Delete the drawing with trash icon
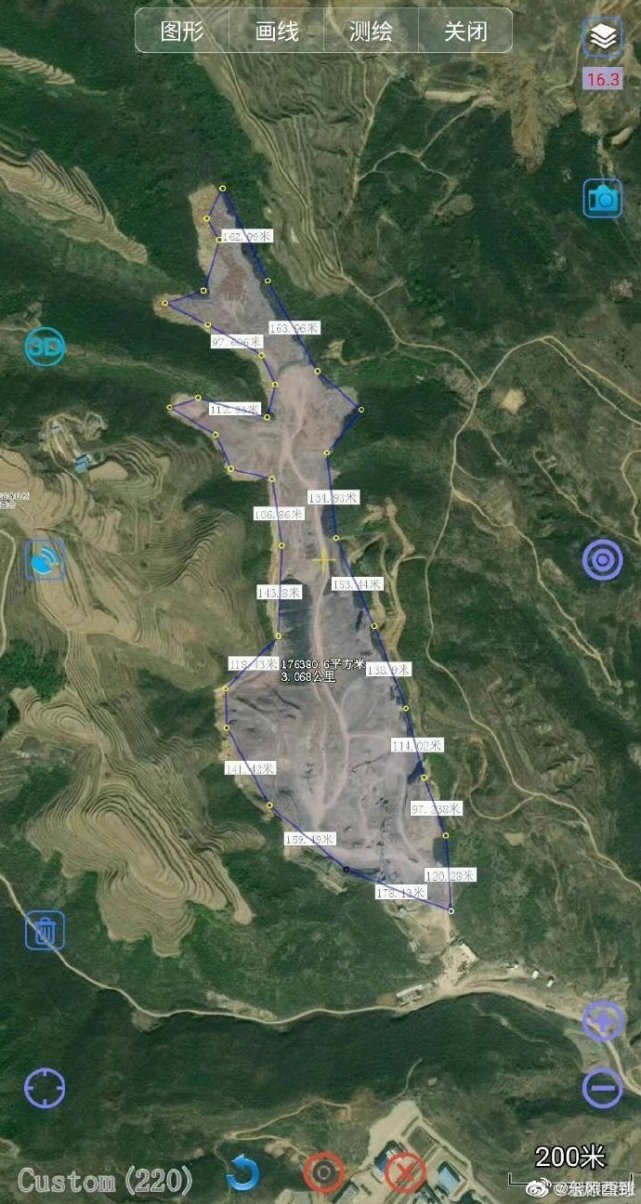641x1204 pixels. coord(45,930)
